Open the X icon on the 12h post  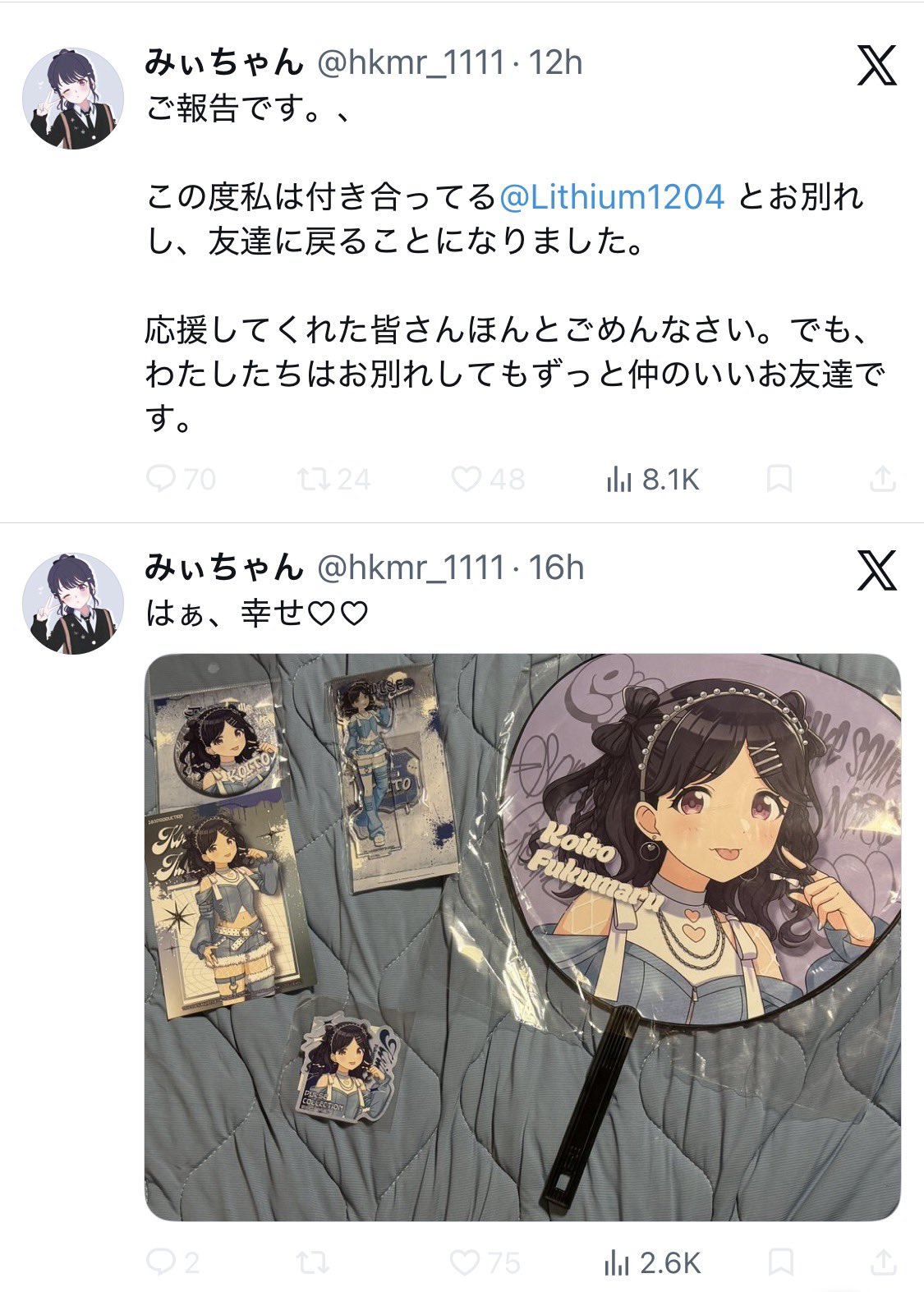tap(876, 66)
